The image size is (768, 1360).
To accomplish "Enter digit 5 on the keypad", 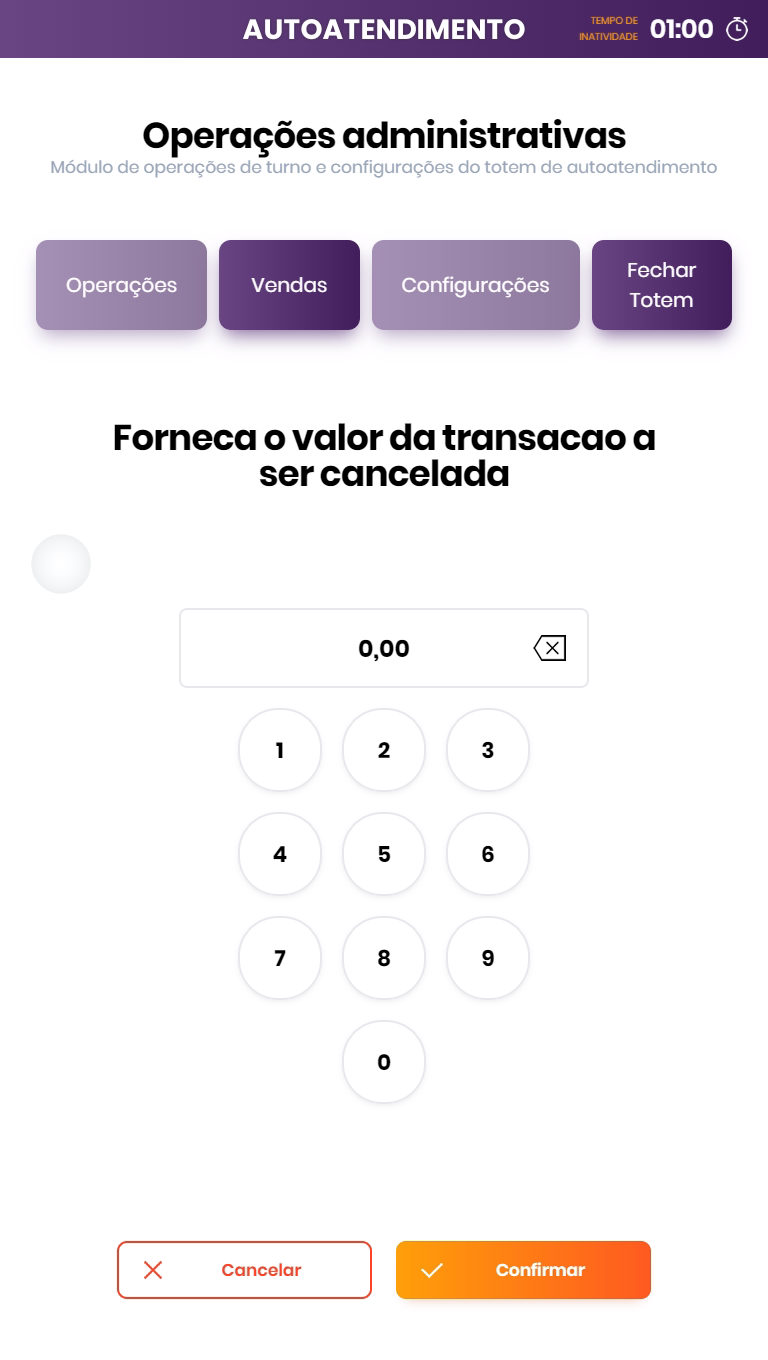I will pos(384,854).
